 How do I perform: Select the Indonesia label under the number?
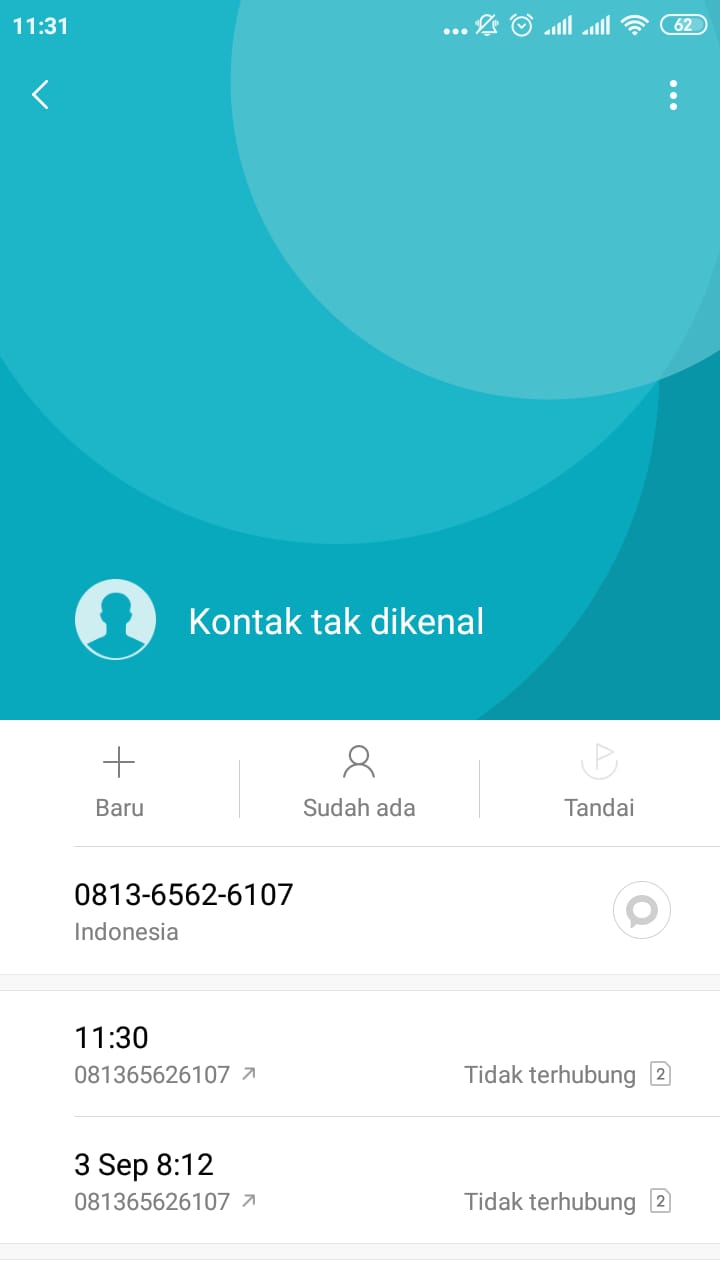click(126, 931)
